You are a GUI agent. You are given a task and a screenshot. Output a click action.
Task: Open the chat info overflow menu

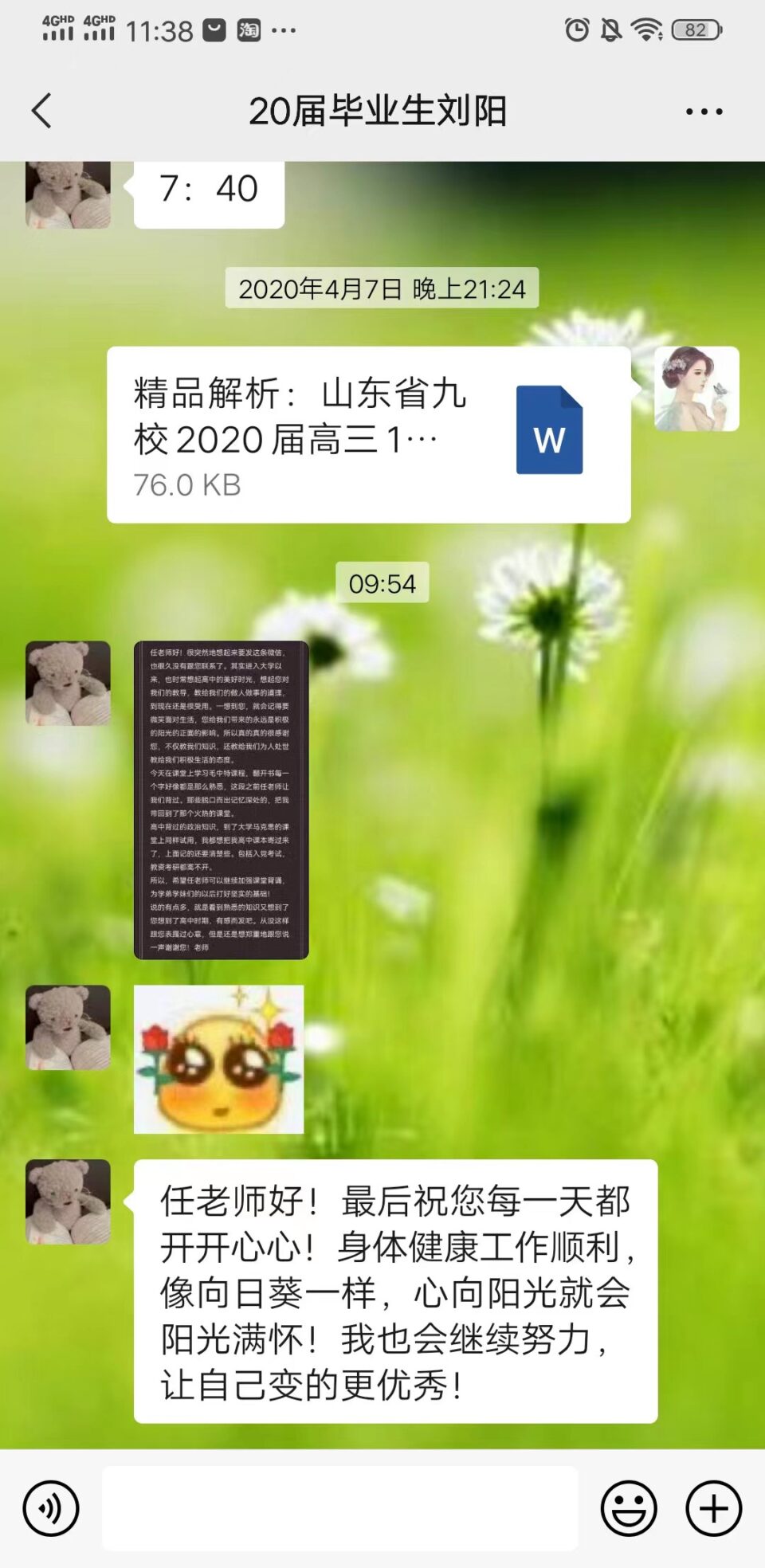[x=704, y=112]
